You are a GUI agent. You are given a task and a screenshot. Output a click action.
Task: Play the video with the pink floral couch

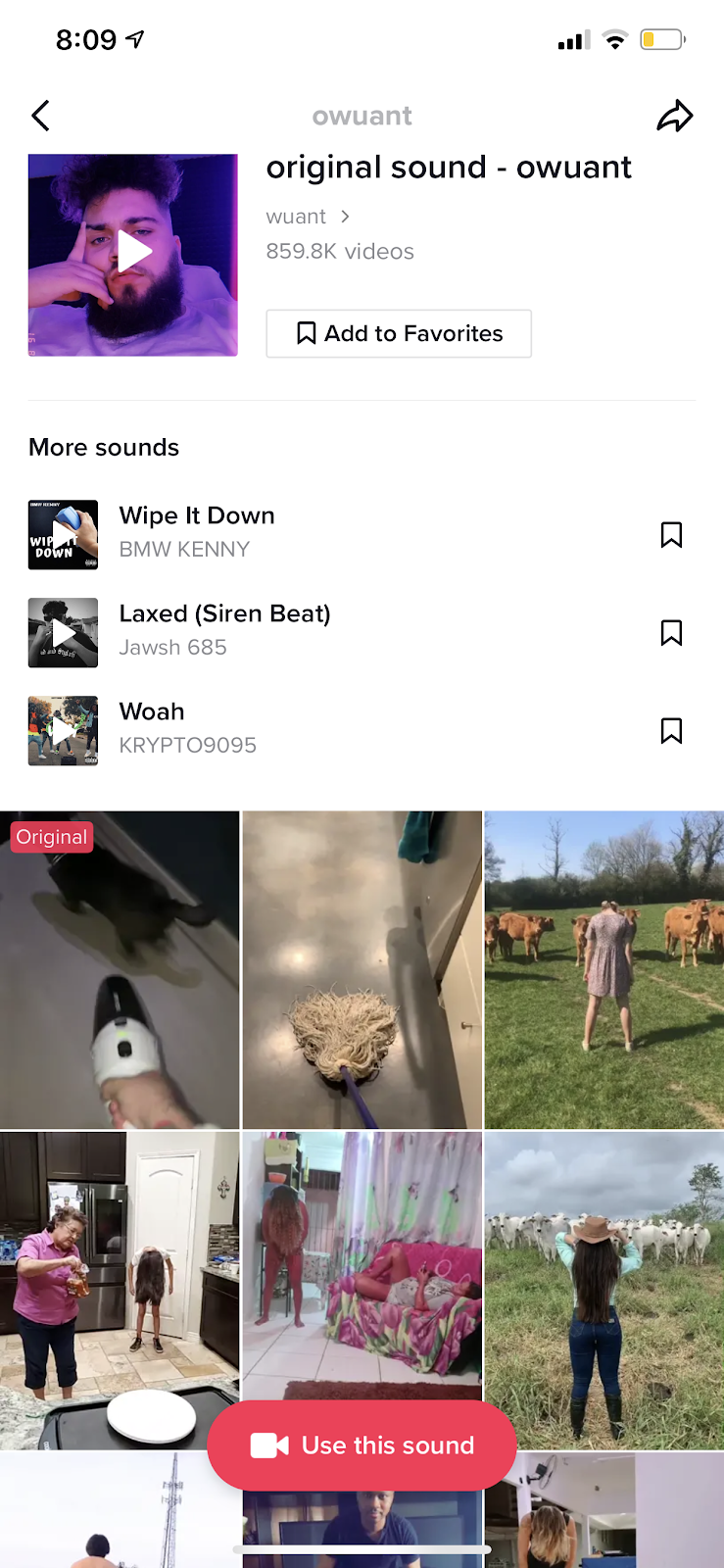362,1264
